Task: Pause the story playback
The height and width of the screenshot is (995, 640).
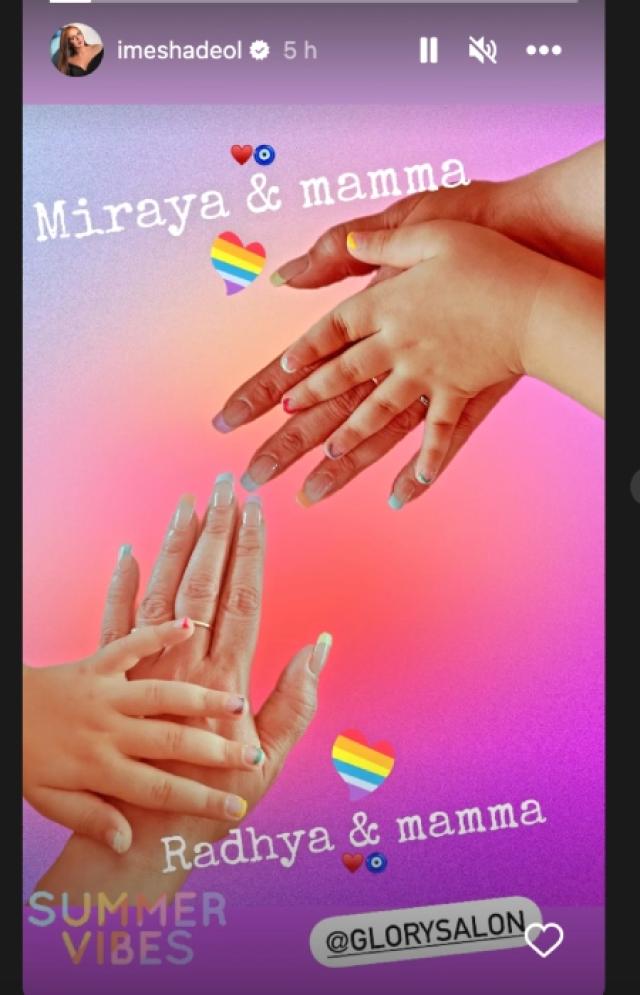Action: pos(428,51)
